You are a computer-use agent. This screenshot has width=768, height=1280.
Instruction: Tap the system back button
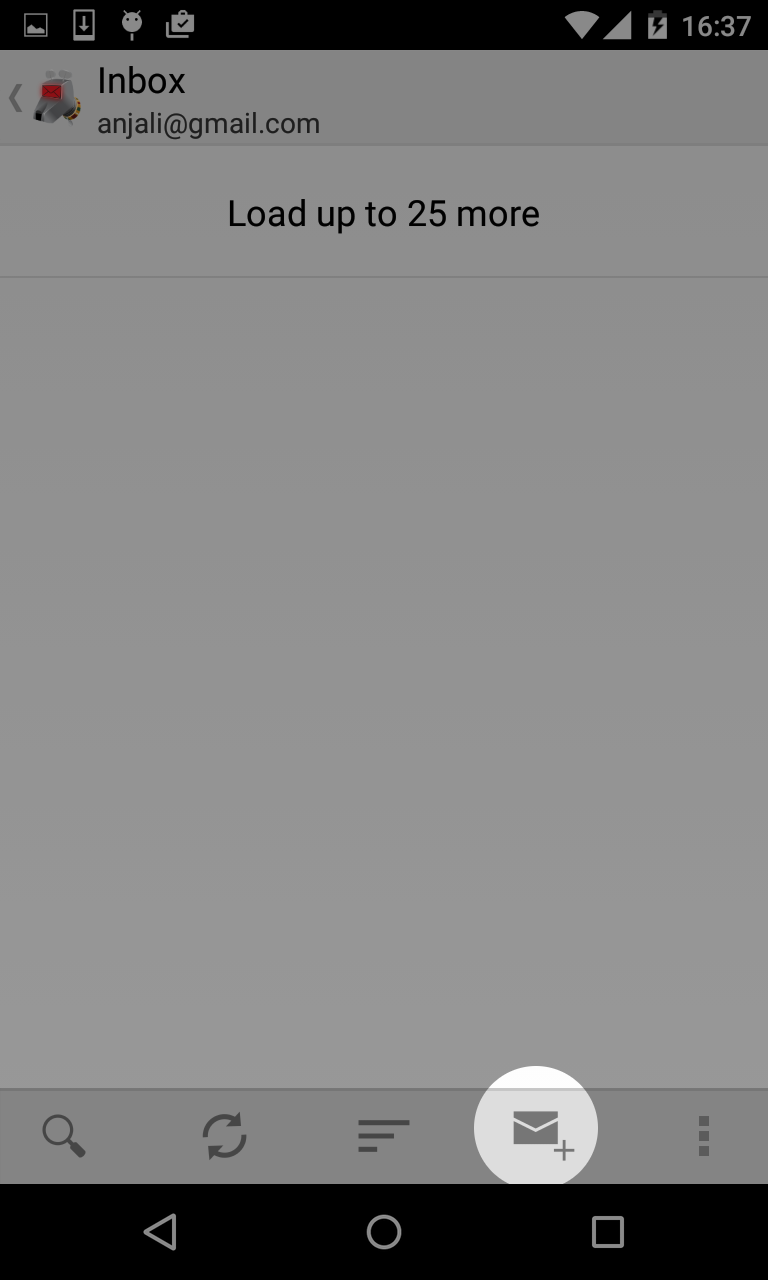click(160, 1232)
